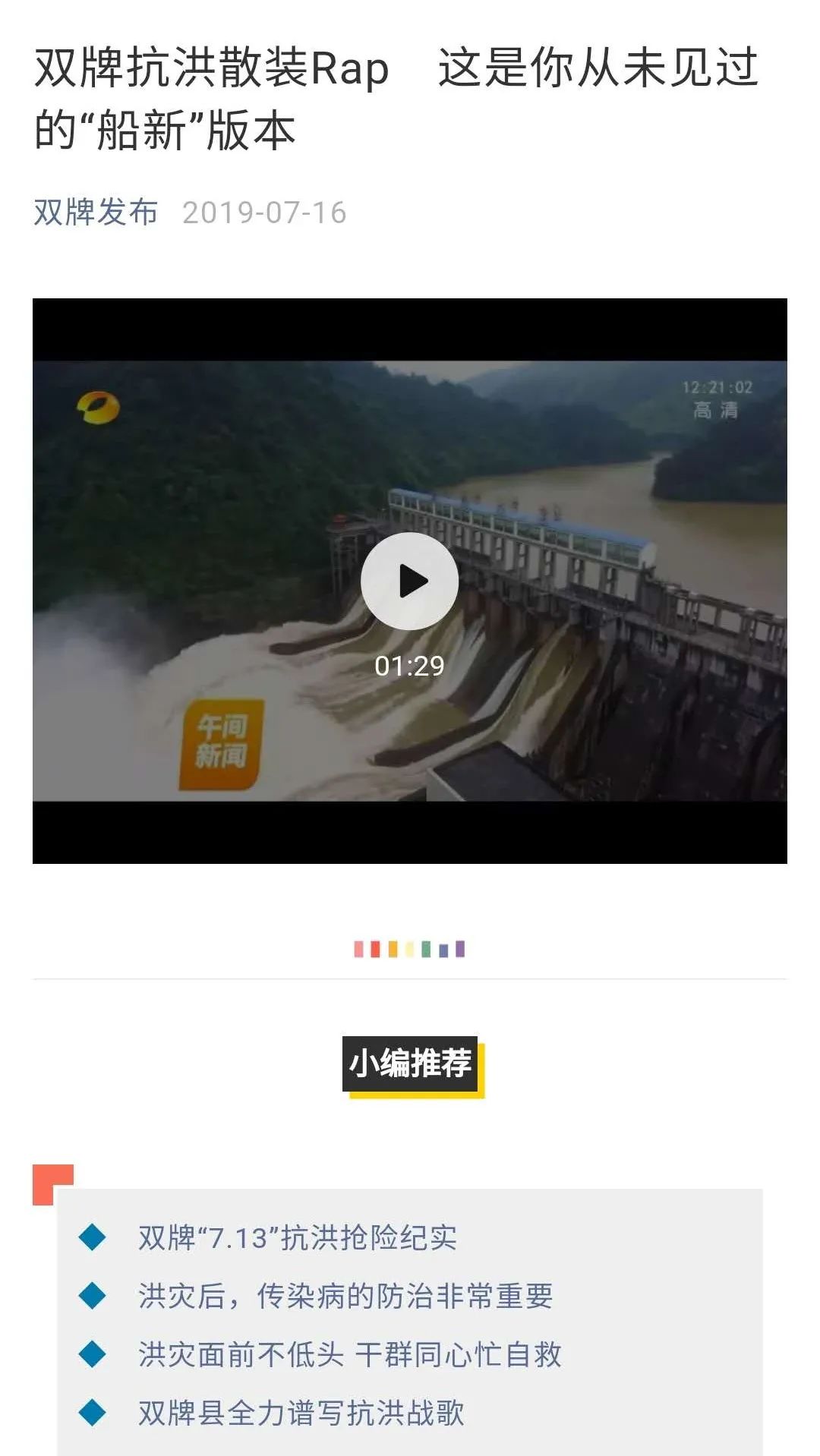820x1456 pixels.
Task: Play the 01:29 flood video
Action: 409,581
